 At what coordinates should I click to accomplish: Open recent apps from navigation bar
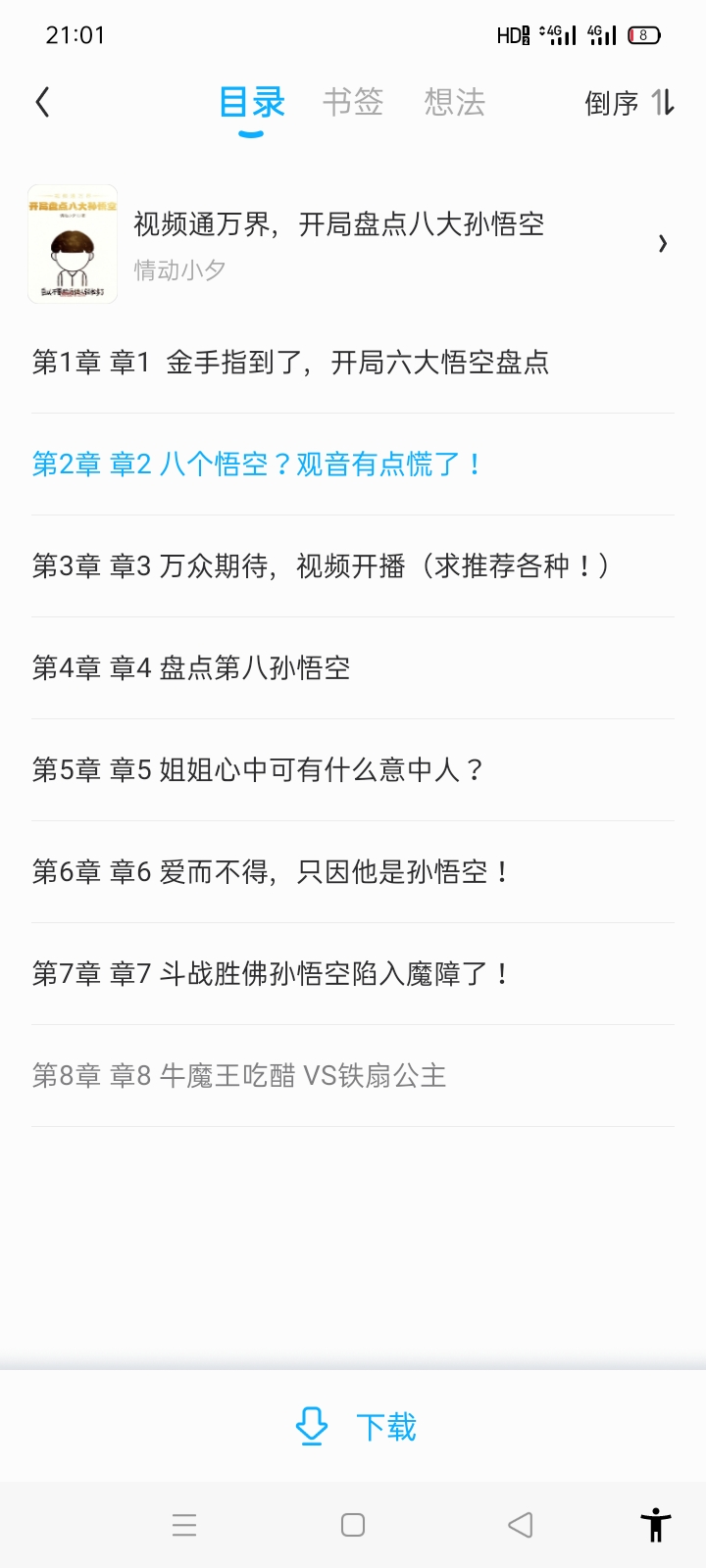[x=184, y=1525]
